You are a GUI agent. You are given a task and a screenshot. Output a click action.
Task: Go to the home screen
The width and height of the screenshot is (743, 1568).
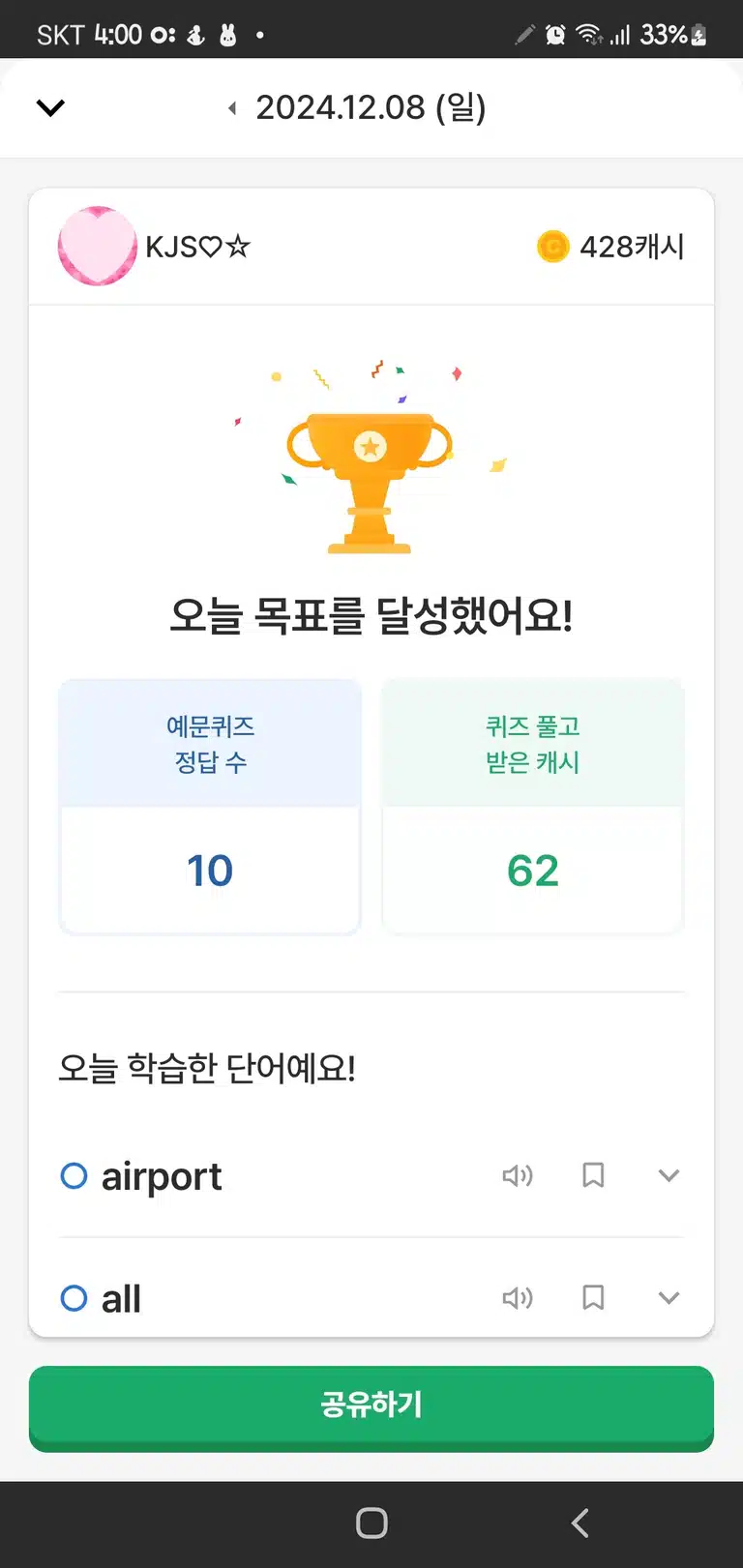tap(371, 1523)
